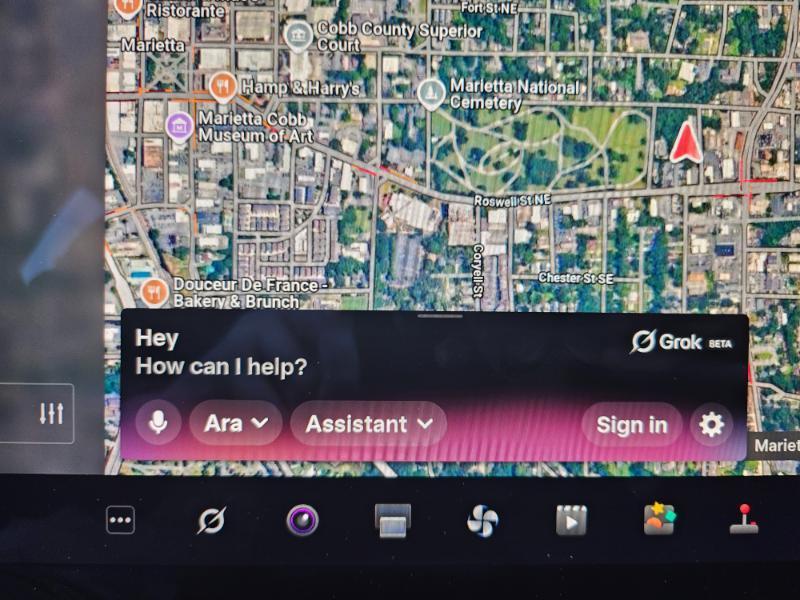Select Douceur De France bakery pin
The height and width of the screenshot is (600, 800).
153,291
